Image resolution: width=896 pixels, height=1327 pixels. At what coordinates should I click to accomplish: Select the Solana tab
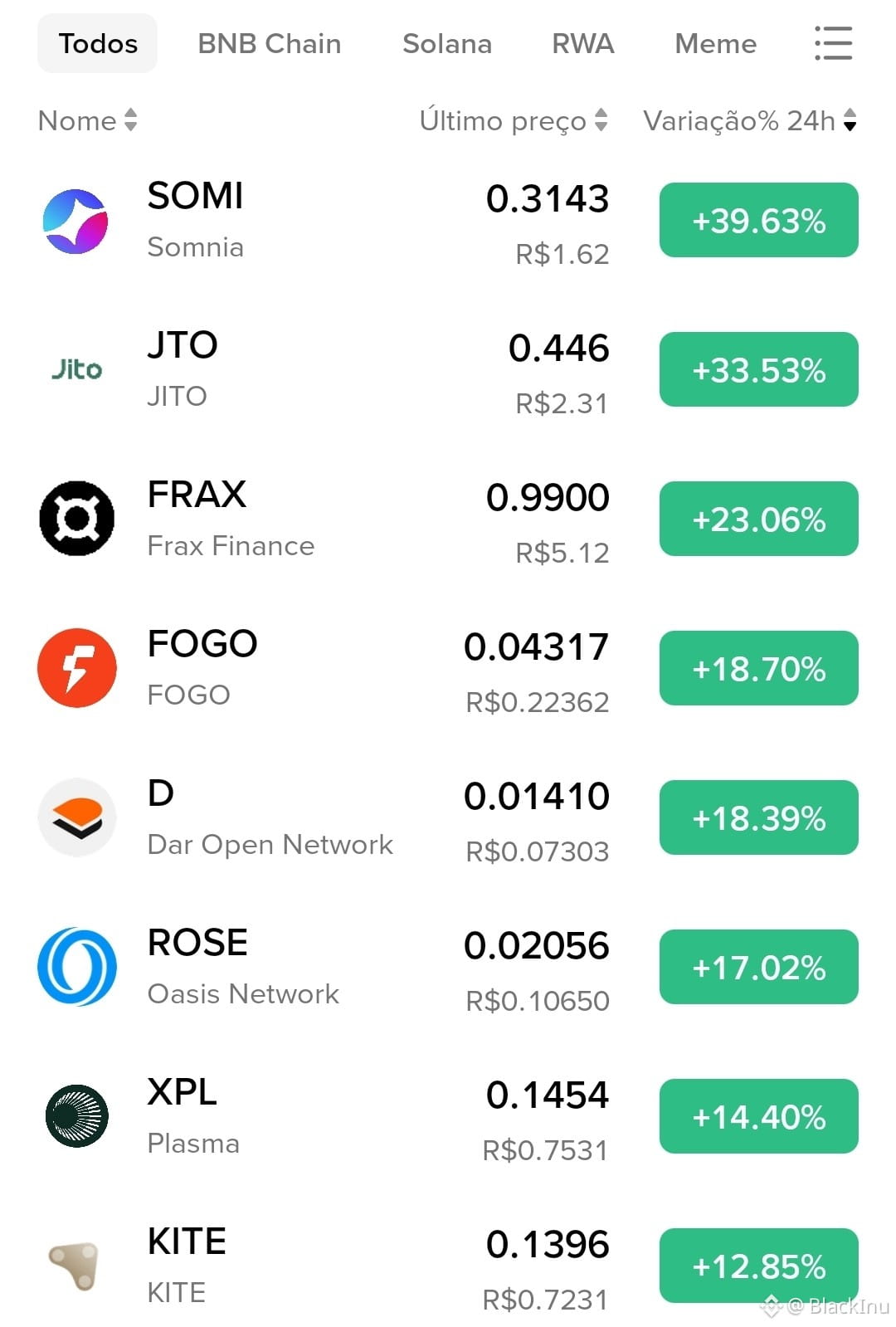click(x=446, y=43)
